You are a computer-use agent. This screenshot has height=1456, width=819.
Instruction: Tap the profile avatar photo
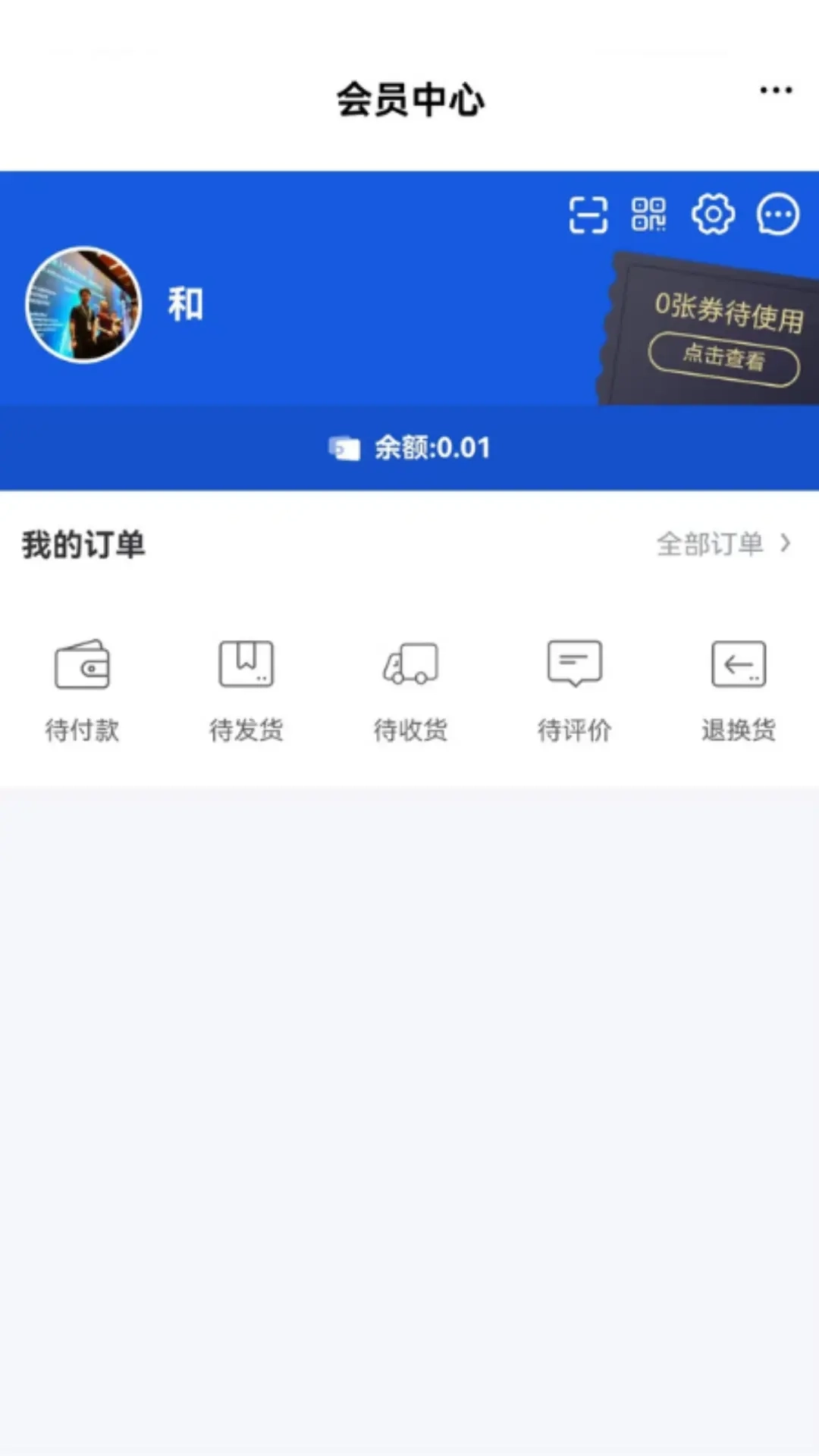[x=83, y=303]
